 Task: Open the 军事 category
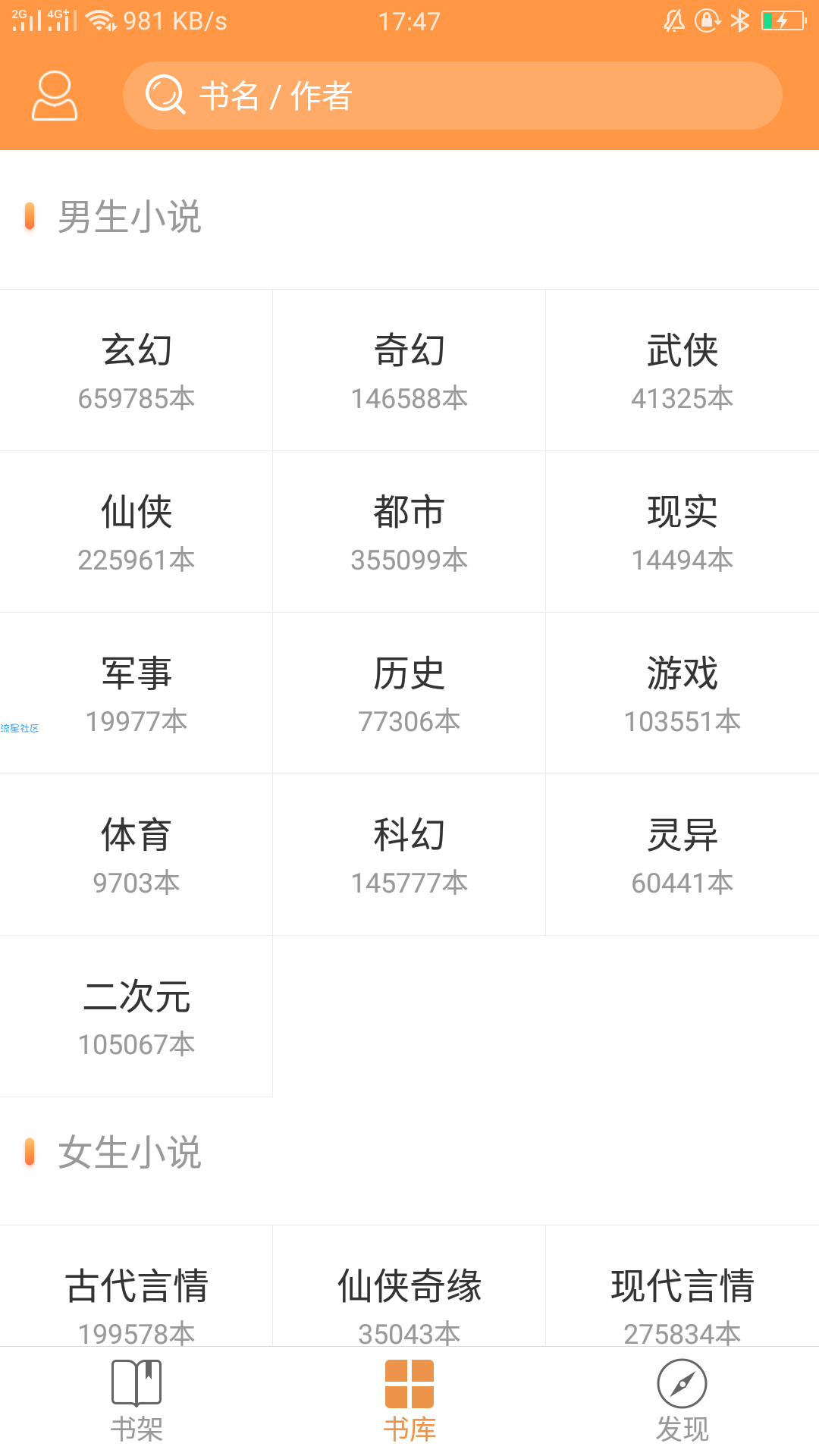136,693
